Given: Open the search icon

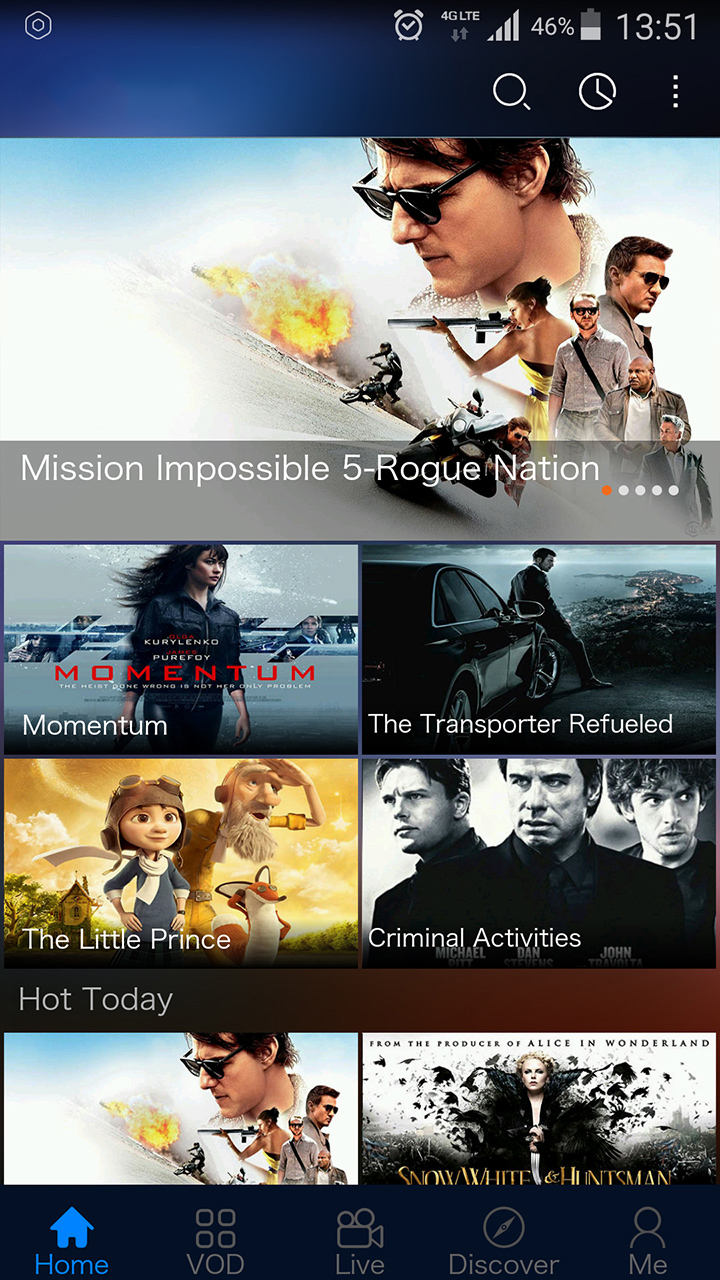Looking at the screenshot, I should point(511,92).
